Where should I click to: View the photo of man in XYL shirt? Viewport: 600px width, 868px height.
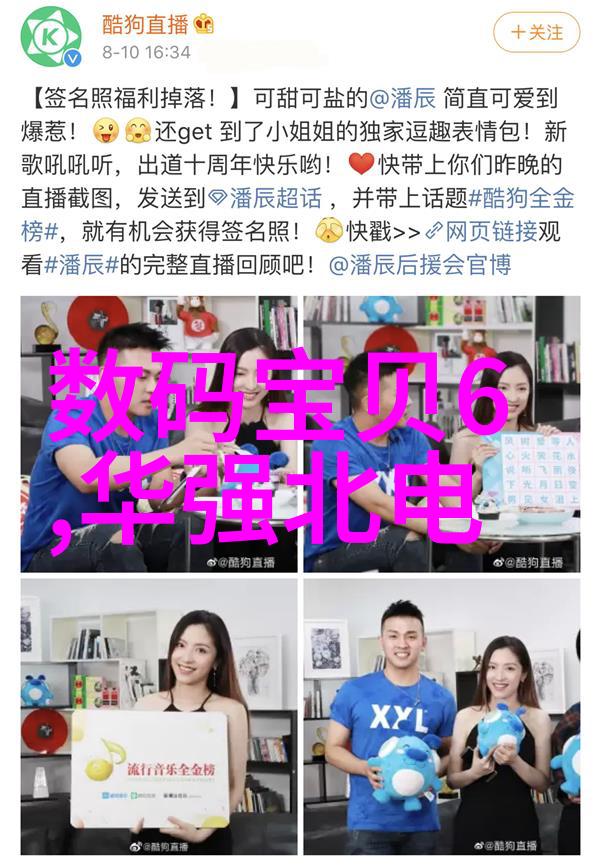(441, 716)
